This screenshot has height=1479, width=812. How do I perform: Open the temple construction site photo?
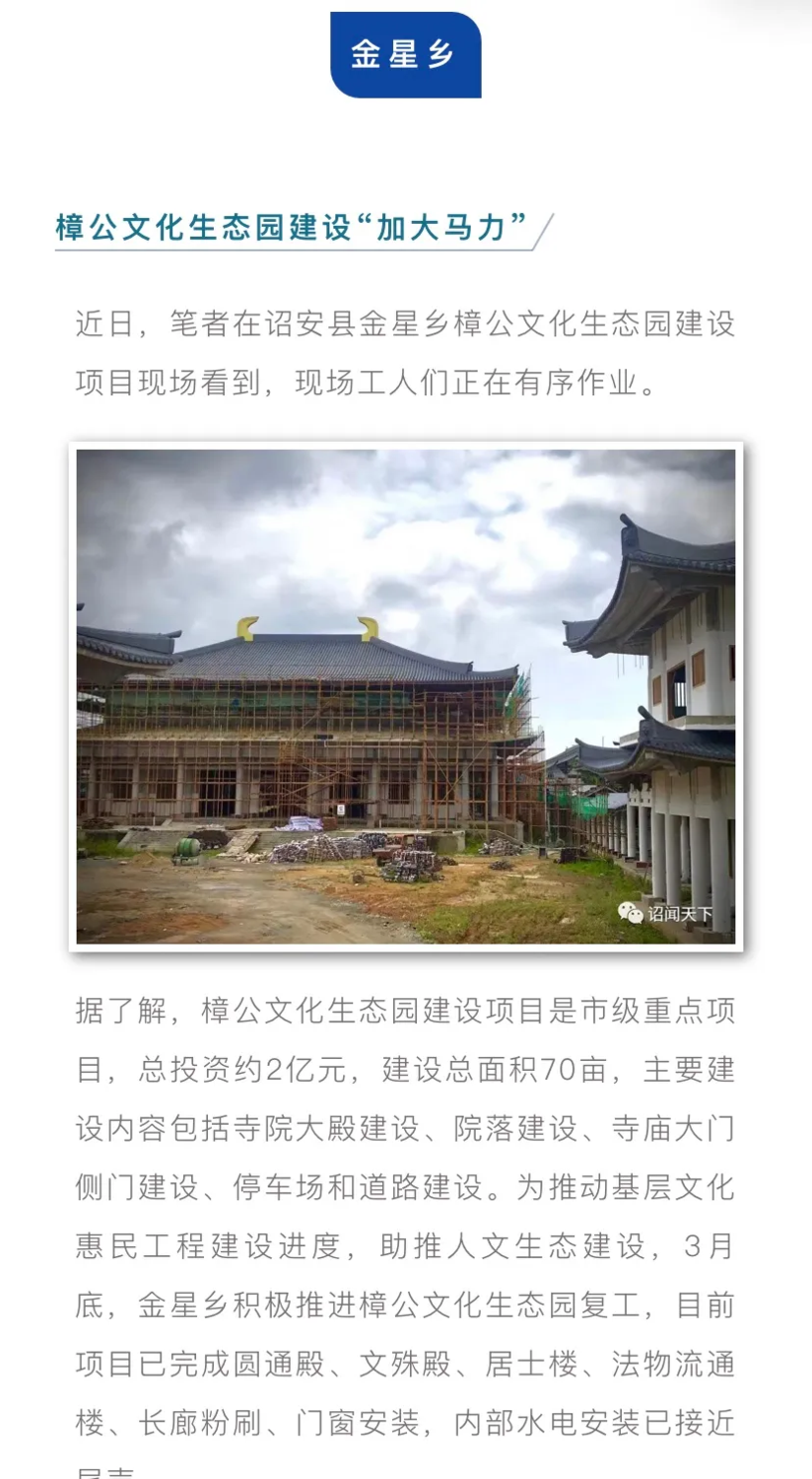click(406, 696)
